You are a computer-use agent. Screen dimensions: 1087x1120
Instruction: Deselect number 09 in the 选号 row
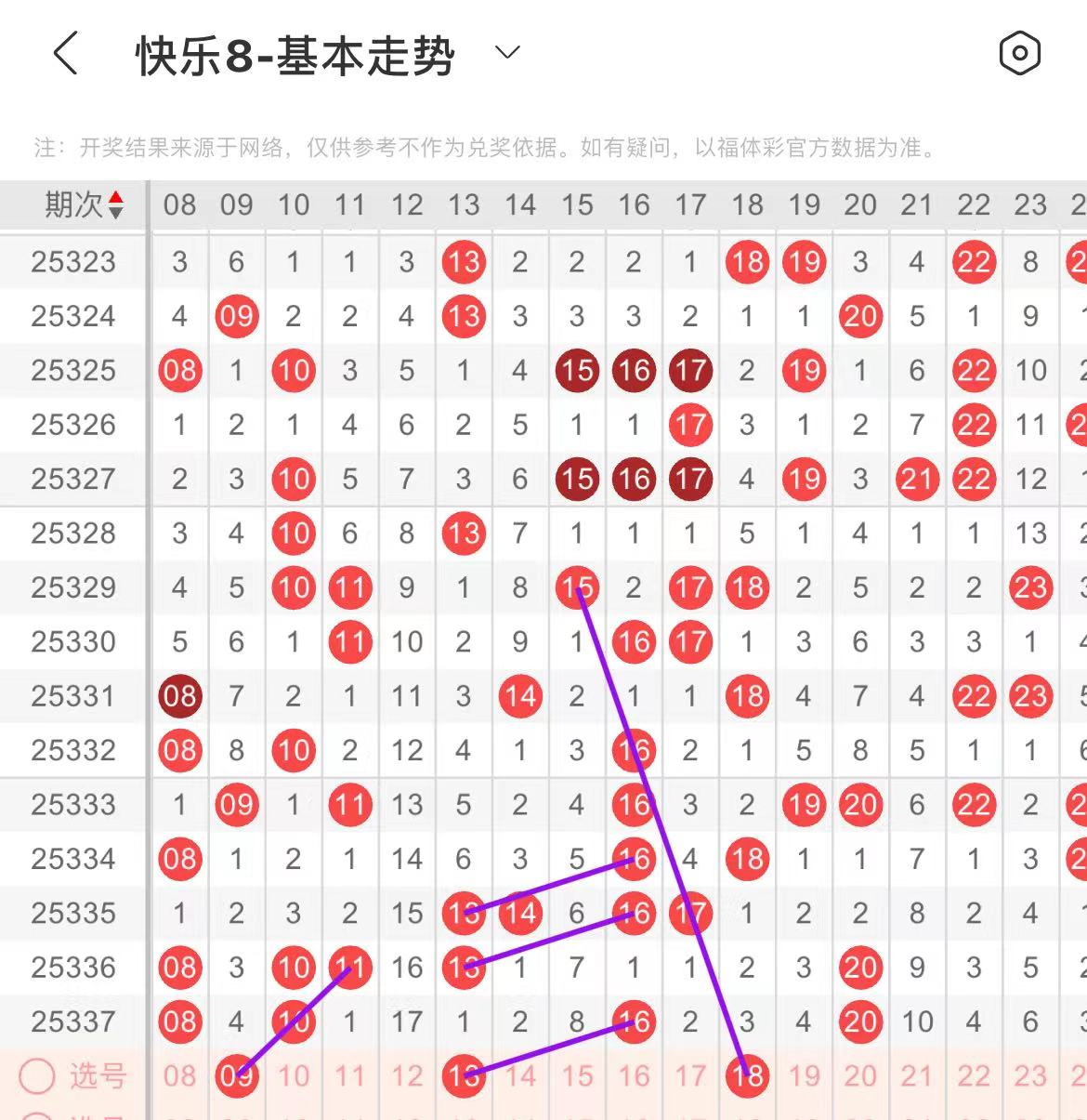[x=236, y=1076]
